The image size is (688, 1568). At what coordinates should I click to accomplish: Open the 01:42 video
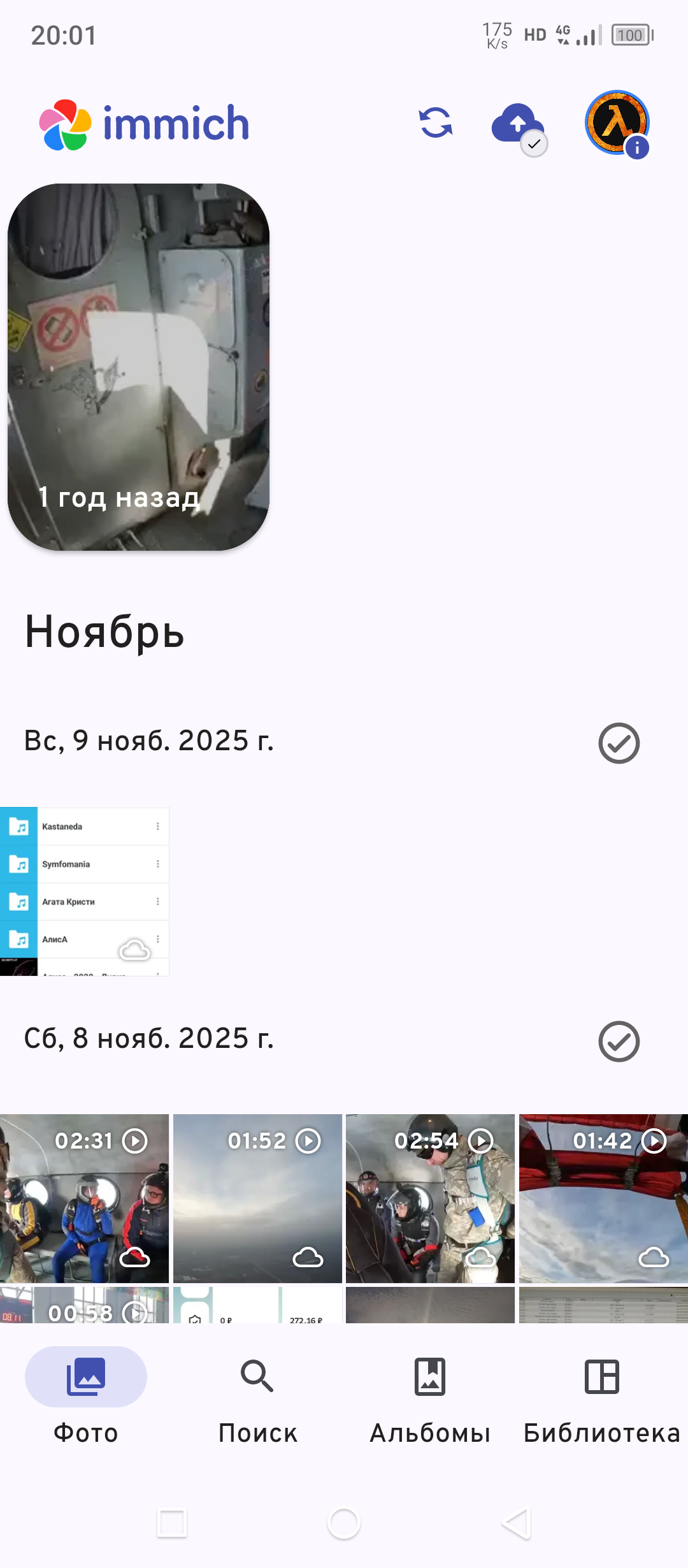tap(603, 1198)
